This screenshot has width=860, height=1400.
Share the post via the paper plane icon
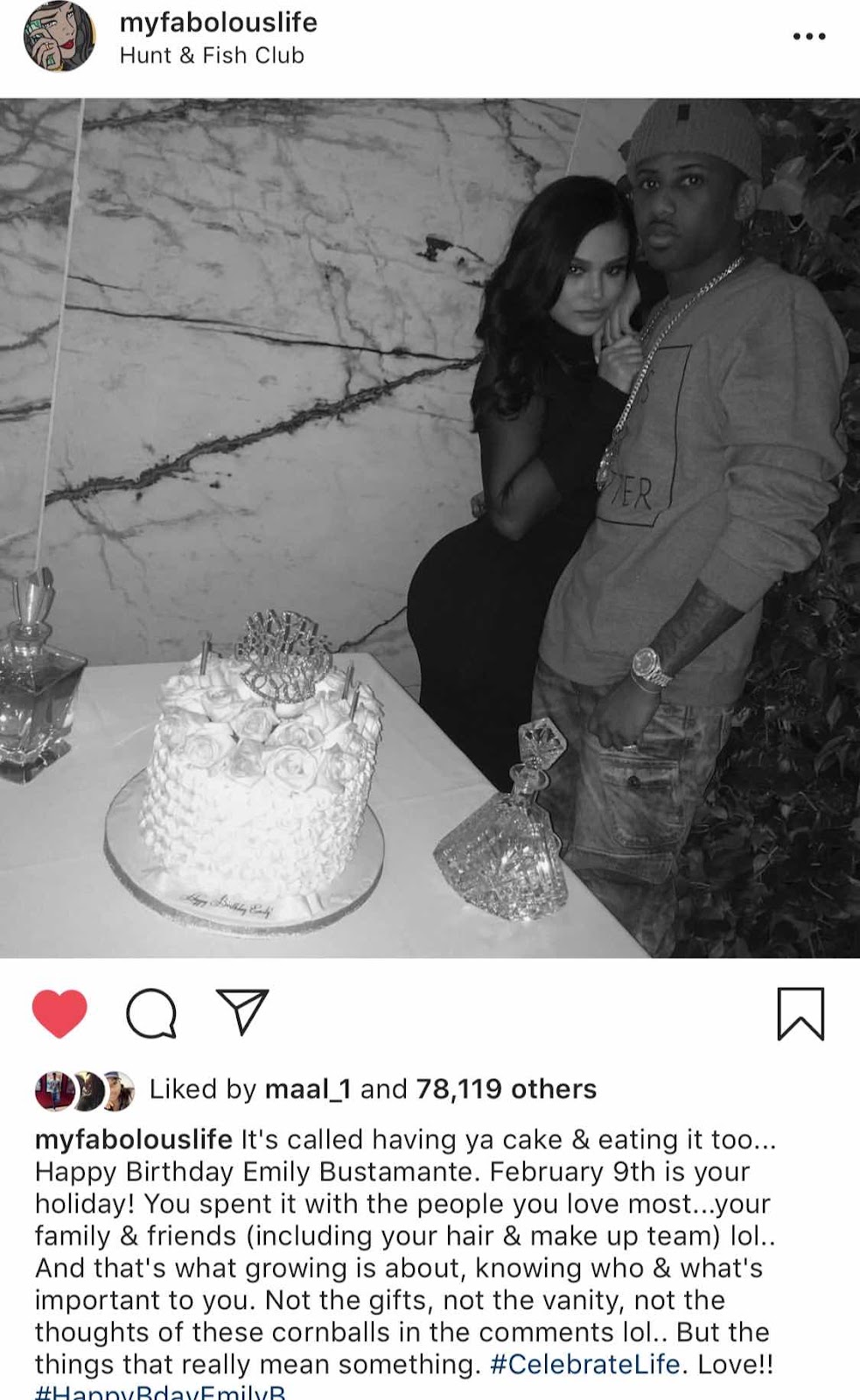pos(241,1013)
